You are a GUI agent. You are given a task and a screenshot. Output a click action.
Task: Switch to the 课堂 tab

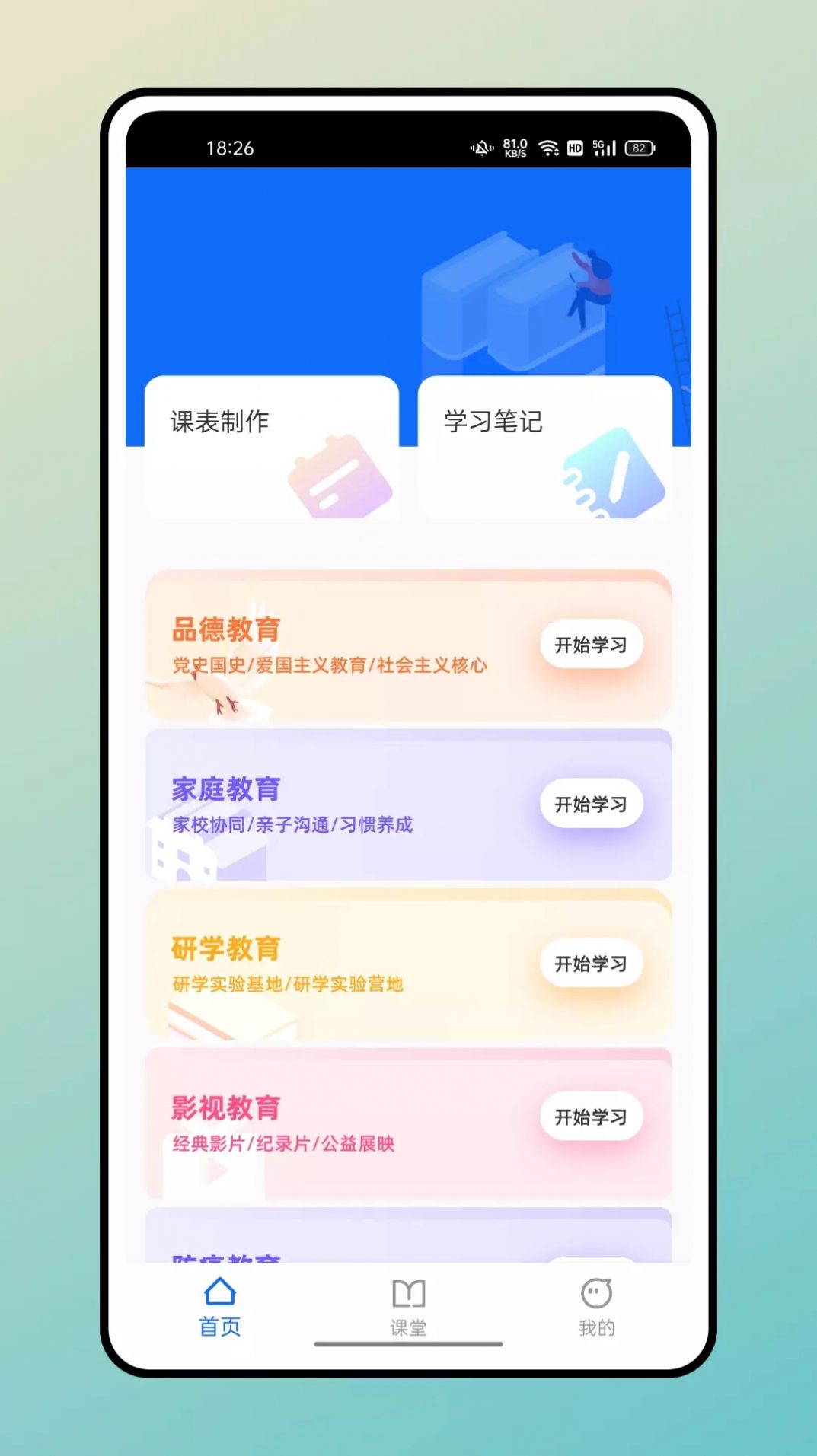[408, 1307]
